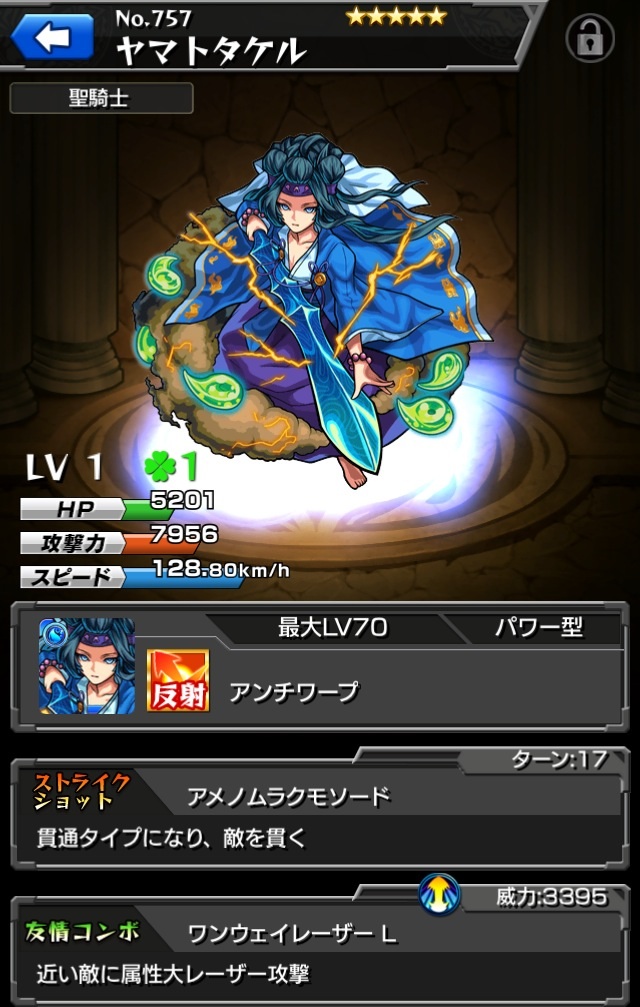Go back with the blue arrow button
Screen dimensions: 640x1007
(52, 38)
